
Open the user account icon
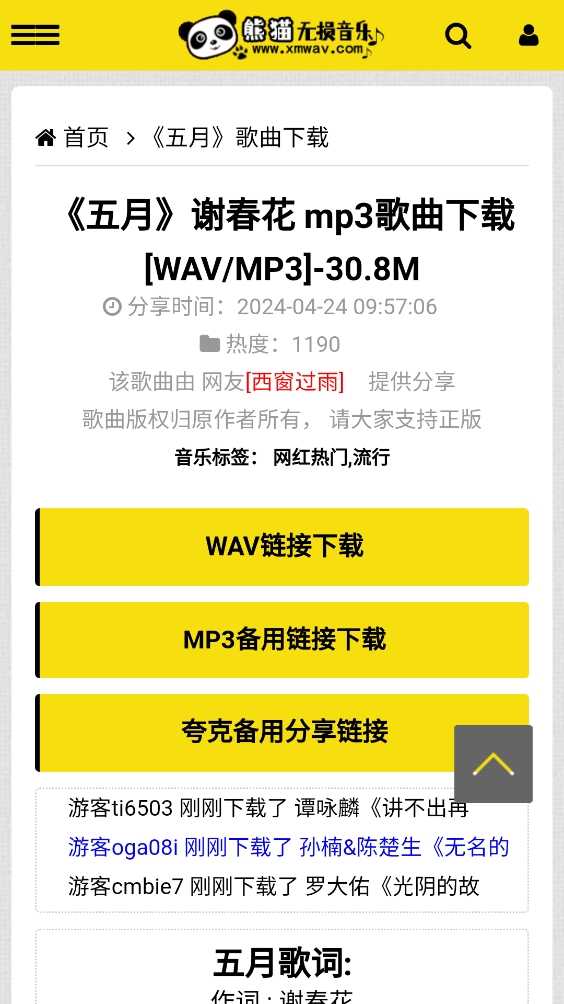click(528, 35)
